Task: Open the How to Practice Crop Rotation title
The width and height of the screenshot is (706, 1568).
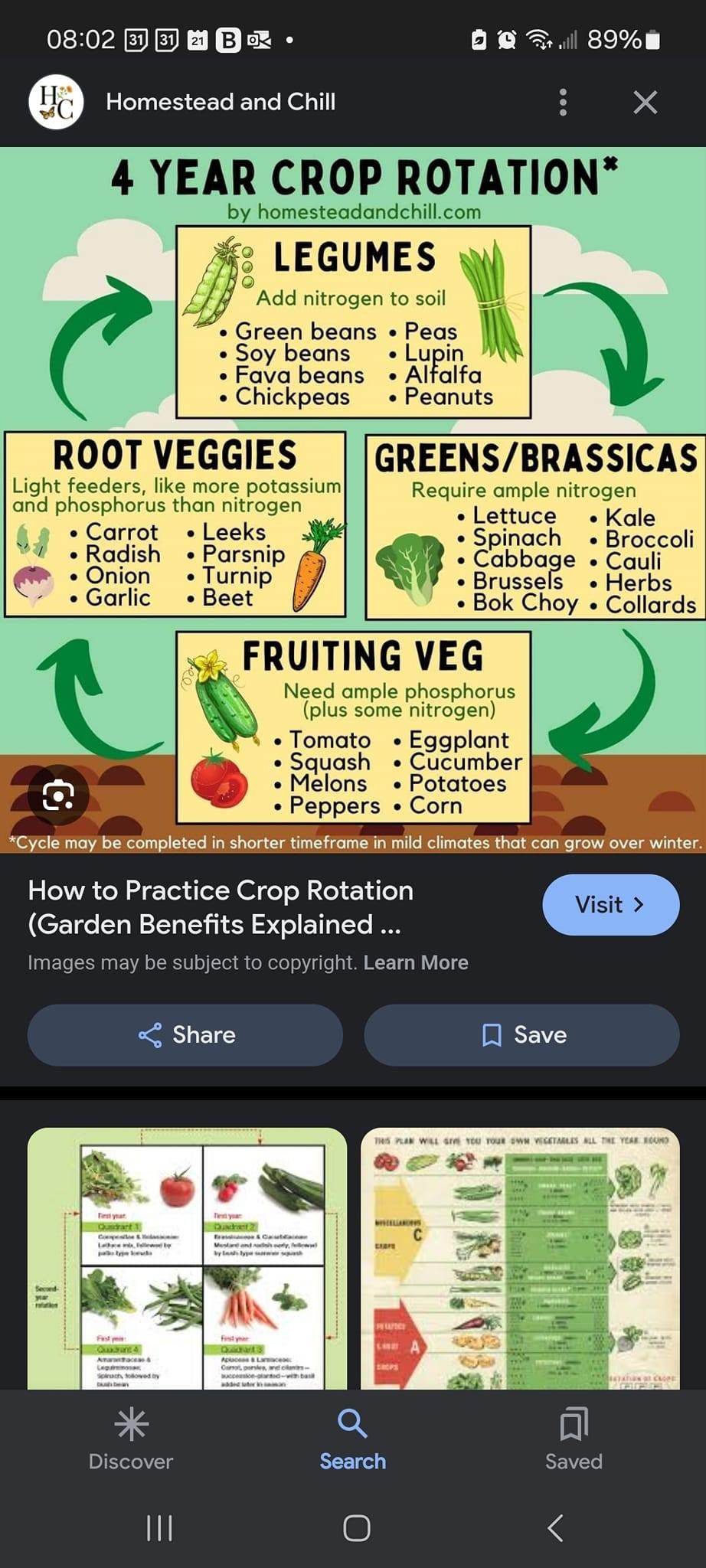Action: click(x=221, y=907)
